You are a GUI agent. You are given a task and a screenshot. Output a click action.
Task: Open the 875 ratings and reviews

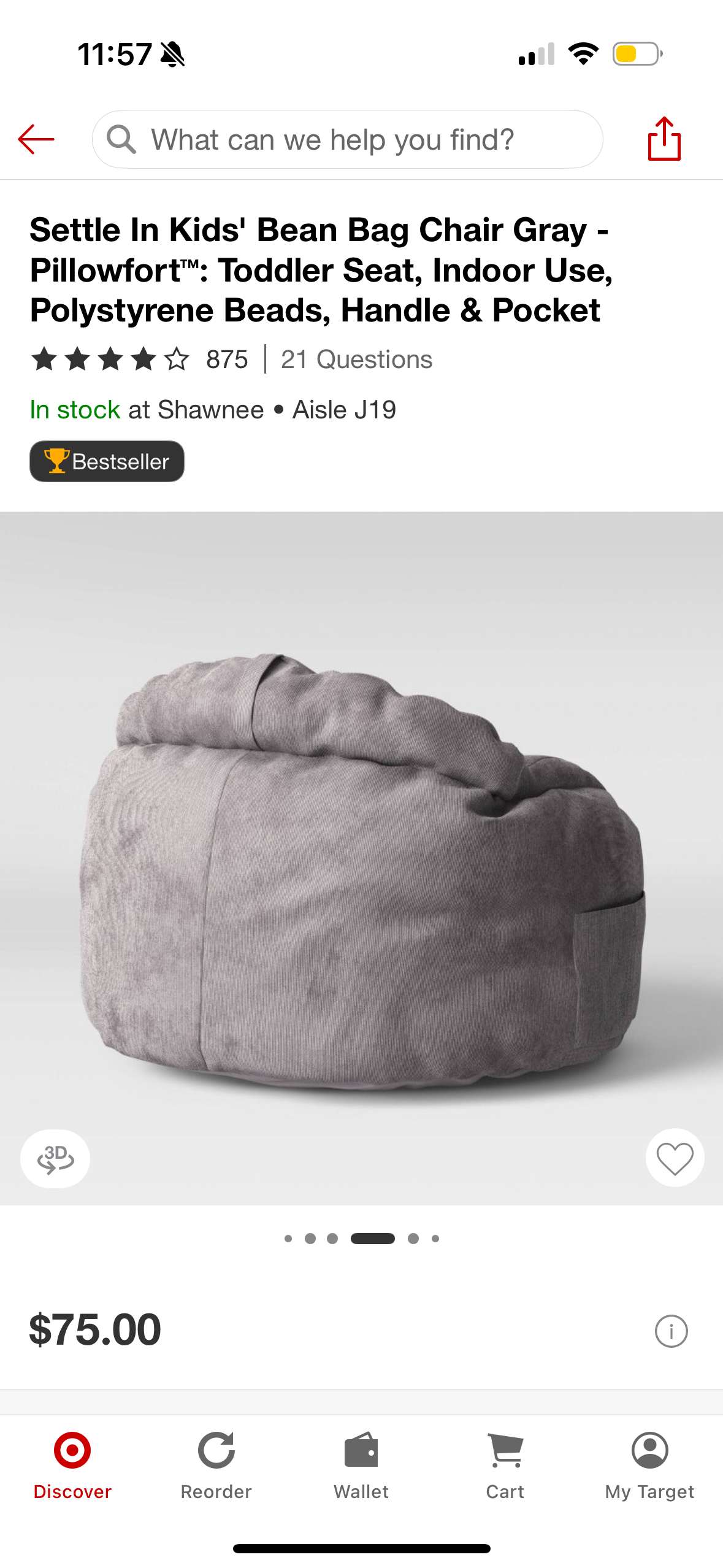(140, 359)
